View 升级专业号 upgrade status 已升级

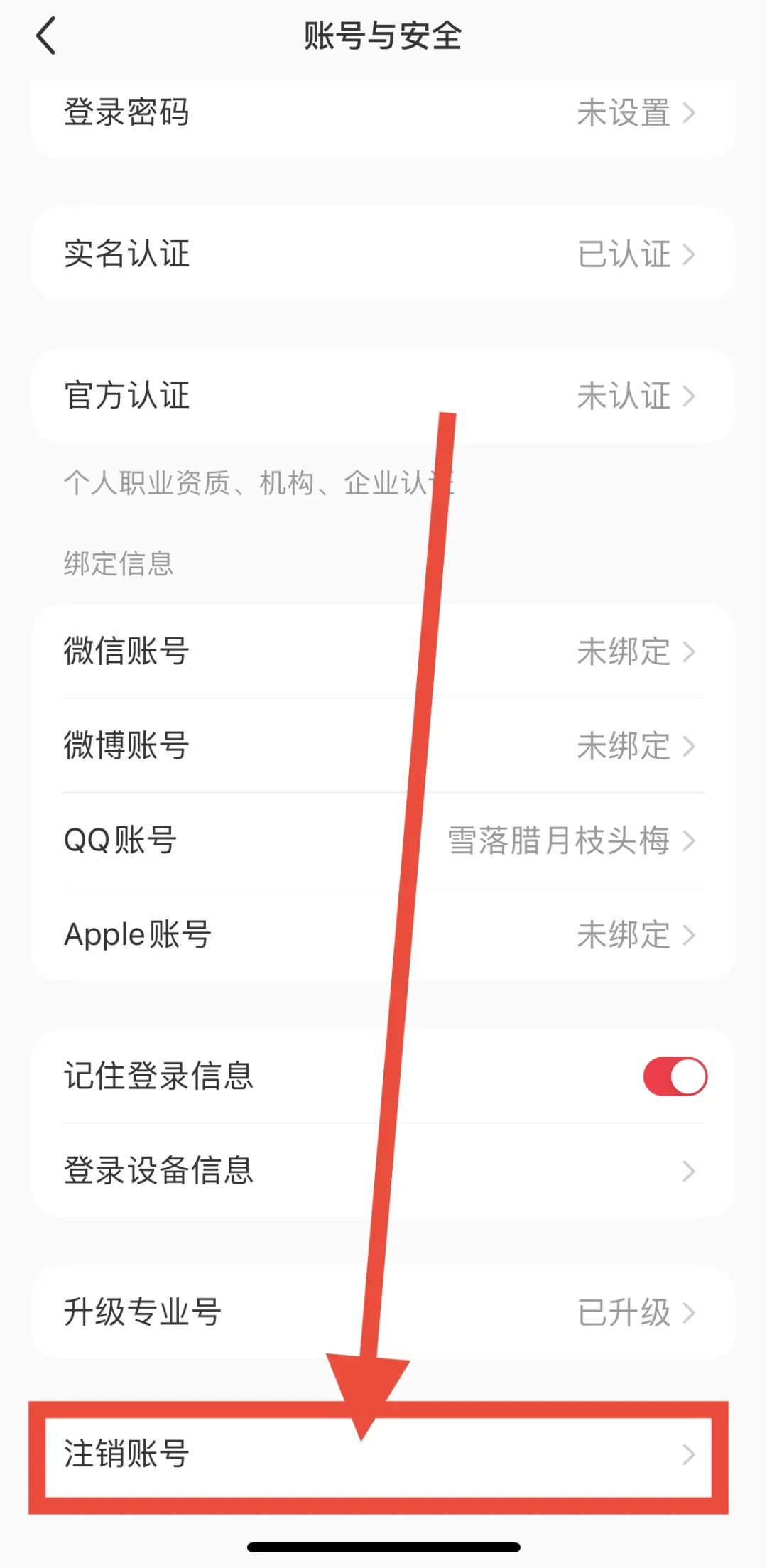tap(383, 1313)
